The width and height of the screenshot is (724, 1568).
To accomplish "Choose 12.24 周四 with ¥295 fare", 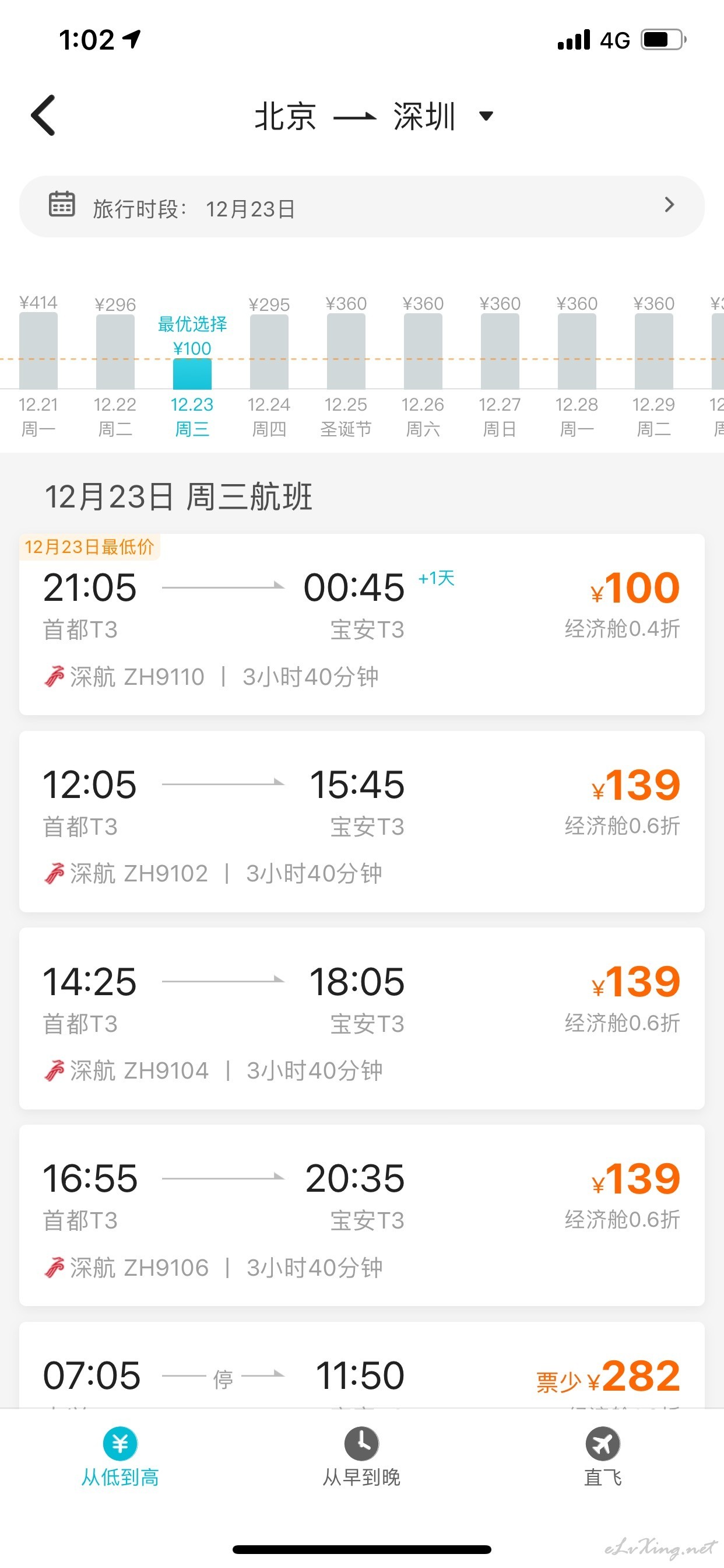I will [x=269, y=365].
